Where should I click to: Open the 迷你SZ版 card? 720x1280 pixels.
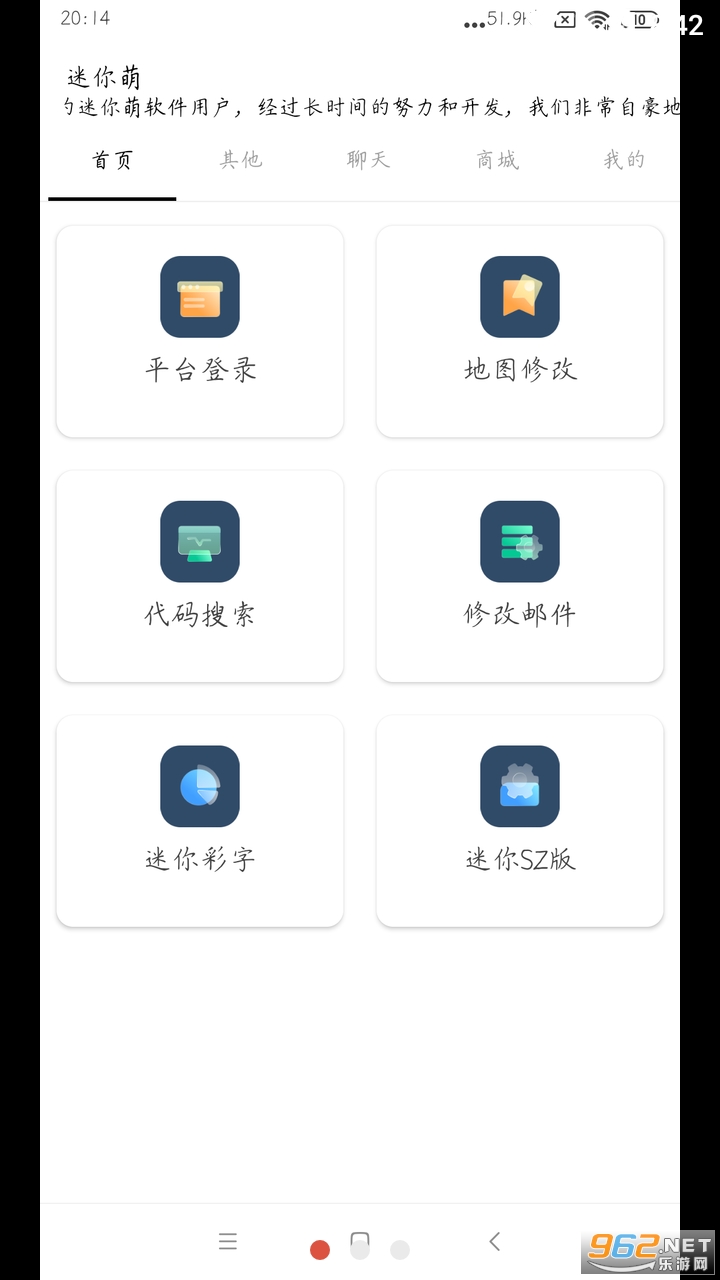[520, 821]
